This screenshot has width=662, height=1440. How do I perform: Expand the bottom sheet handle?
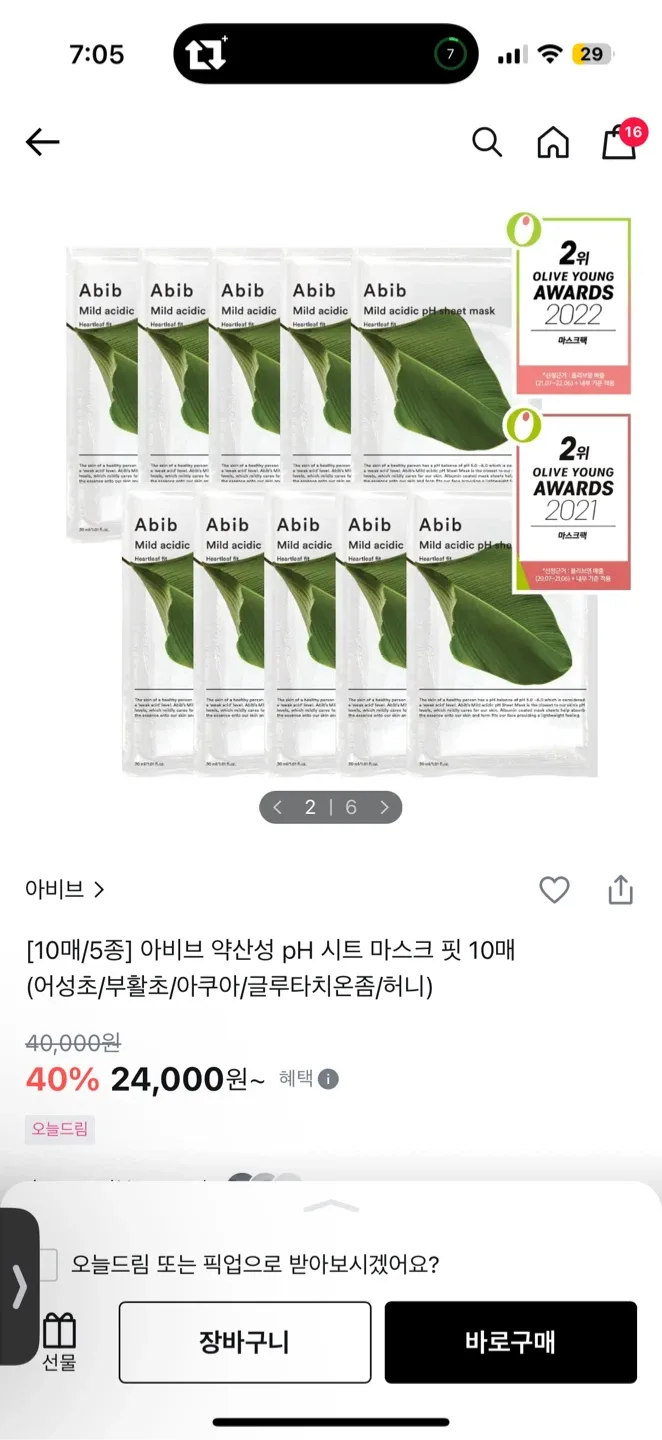(330, 1207)
